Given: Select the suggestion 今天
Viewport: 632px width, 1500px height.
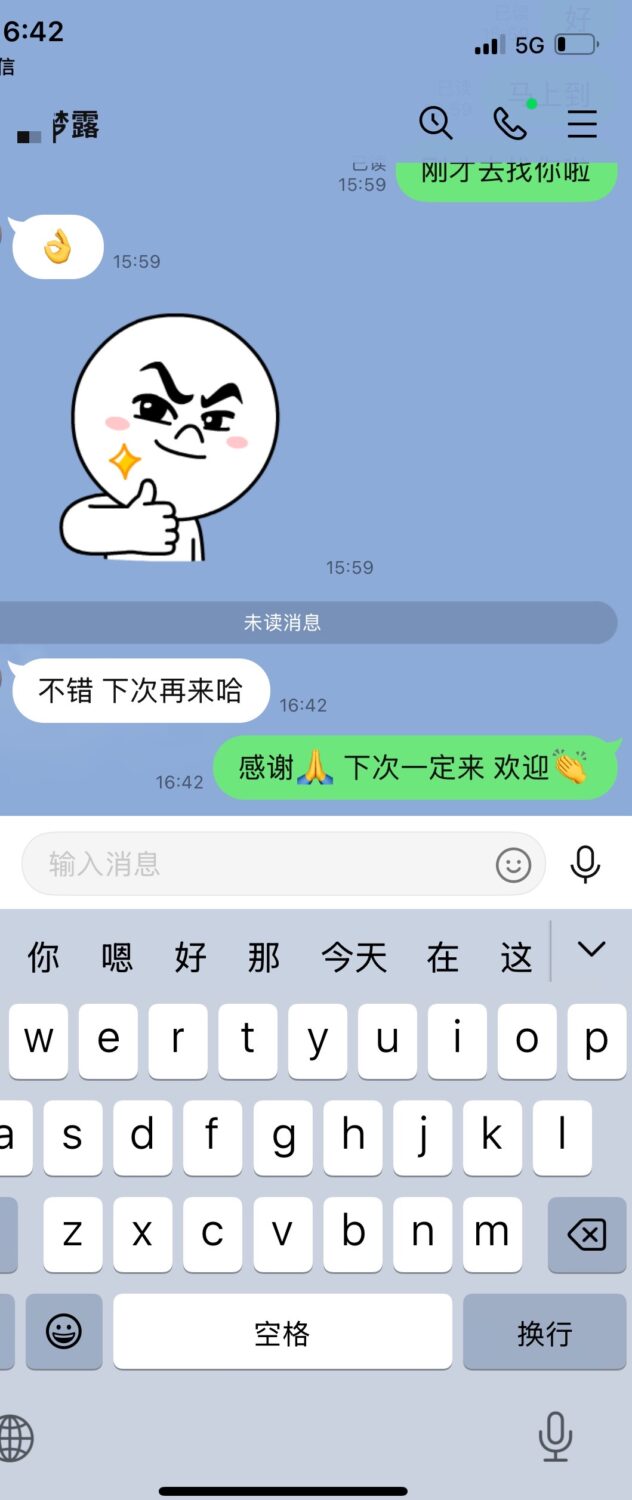Looking at the screenshot, I should pos(353,958).
